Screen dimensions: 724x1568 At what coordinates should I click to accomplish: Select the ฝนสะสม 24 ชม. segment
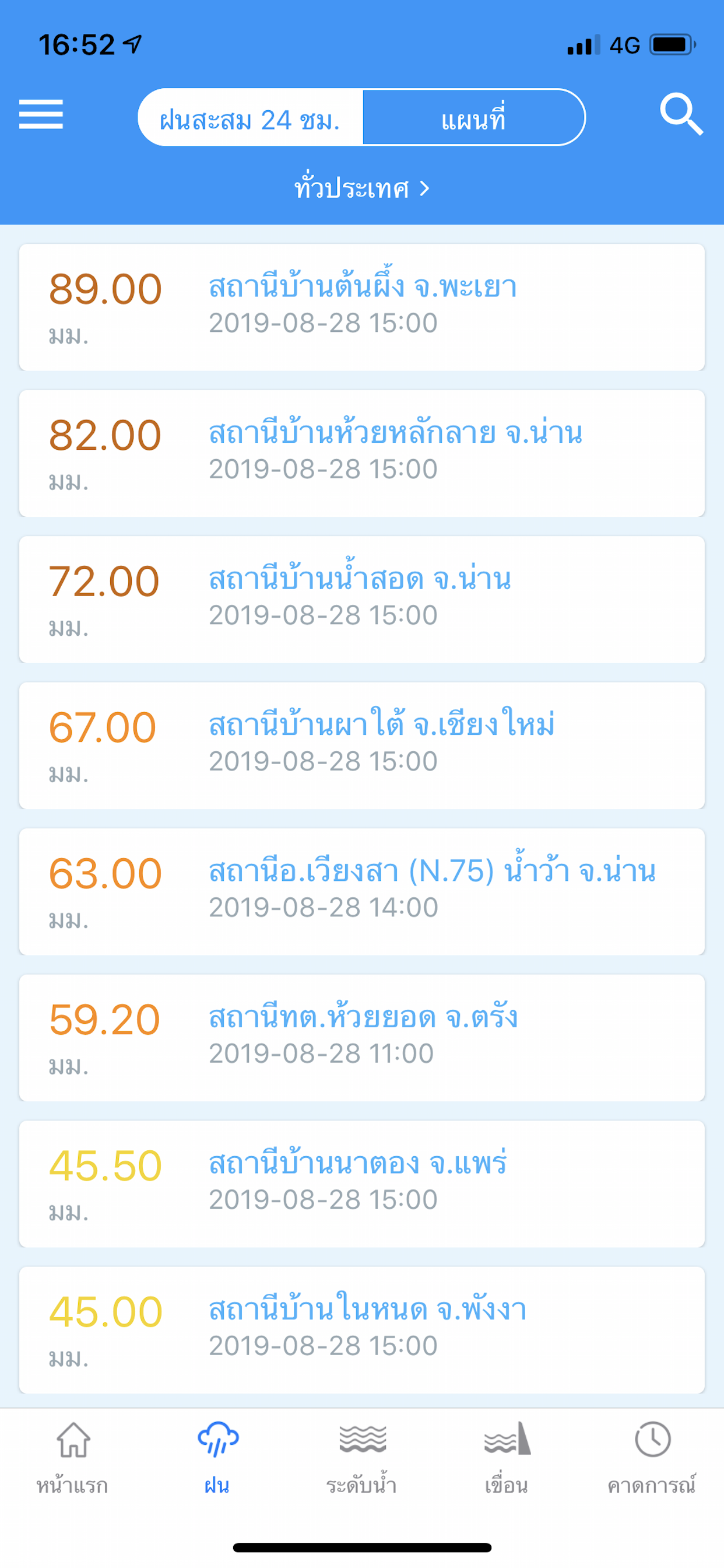(251, 117)
